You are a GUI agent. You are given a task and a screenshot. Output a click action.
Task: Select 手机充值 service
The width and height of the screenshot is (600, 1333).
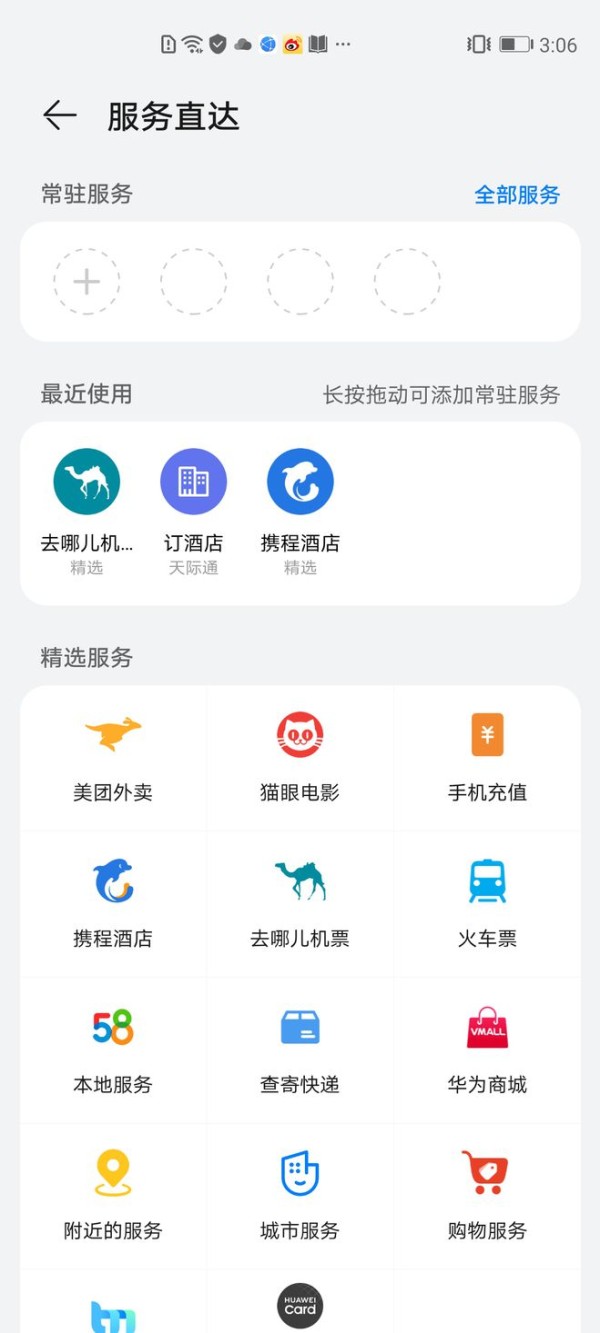pos(487,759)
